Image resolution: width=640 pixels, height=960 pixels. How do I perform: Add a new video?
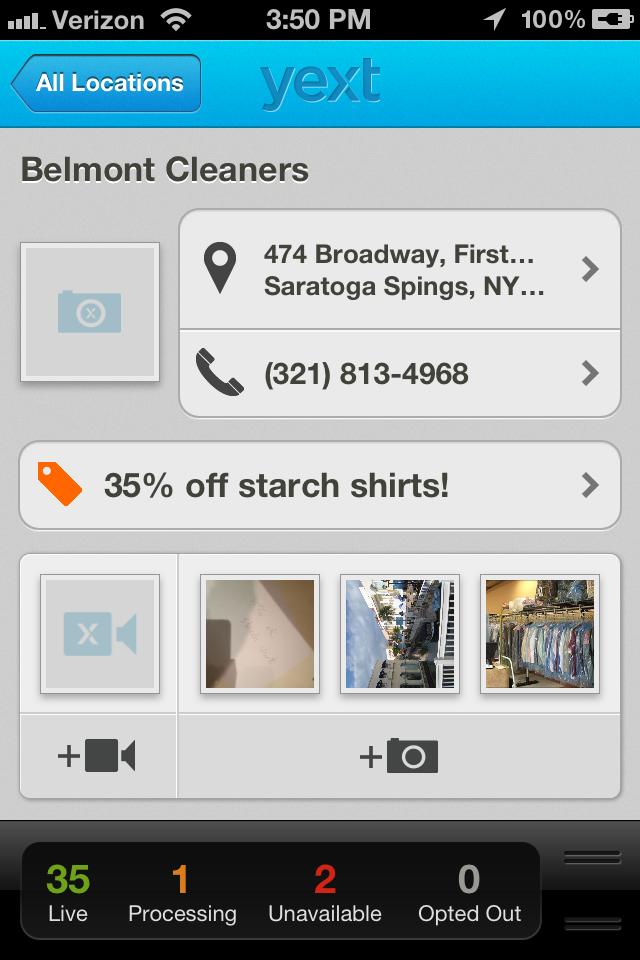98,756
